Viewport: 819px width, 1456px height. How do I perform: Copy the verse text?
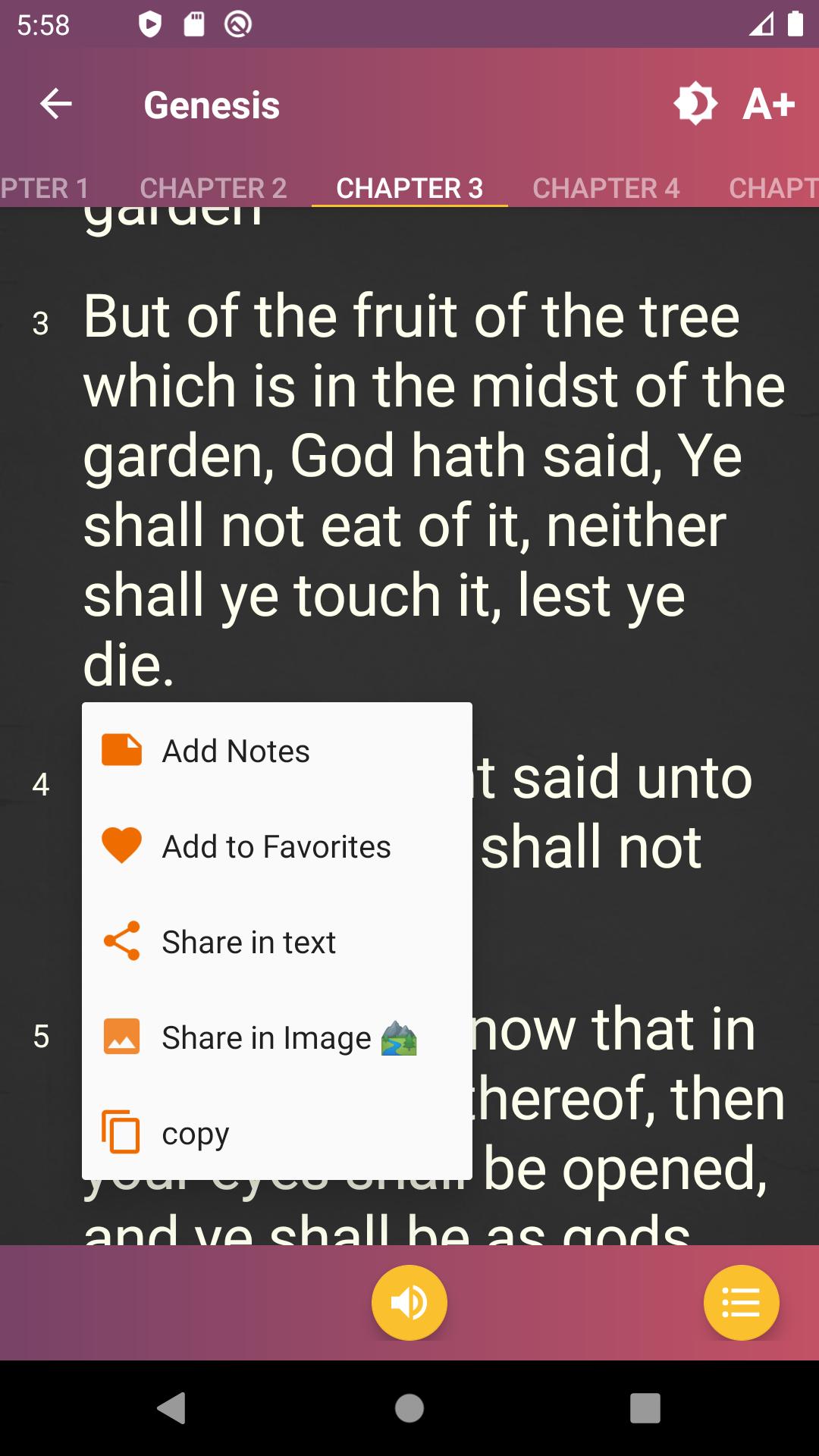click(x=277, y=1133)
